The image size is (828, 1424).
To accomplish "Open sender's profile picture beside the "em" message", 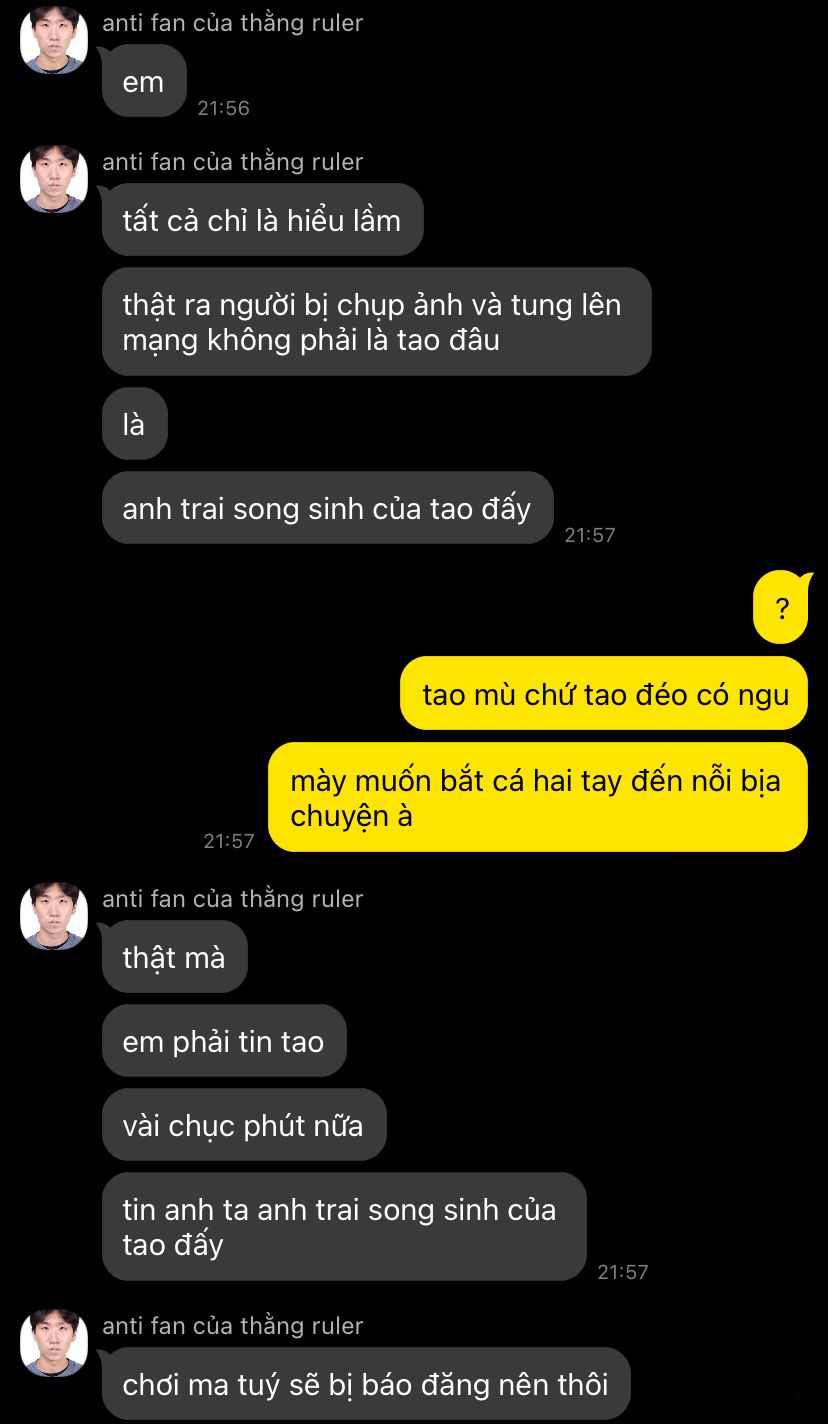I will tap(54, 40).
